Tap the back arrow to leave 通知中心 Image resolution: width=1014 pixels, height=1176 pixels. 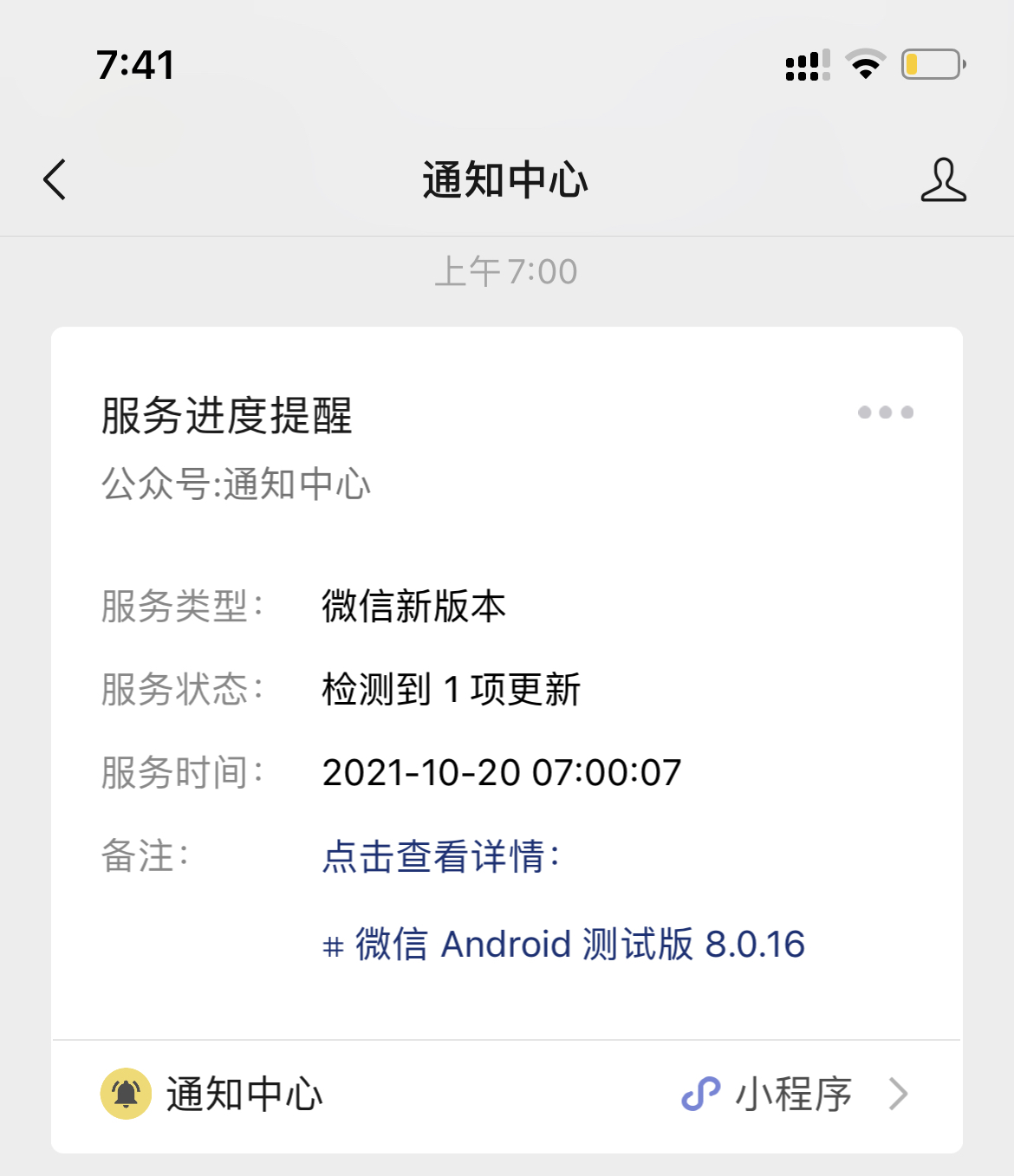tap(54, 181)
